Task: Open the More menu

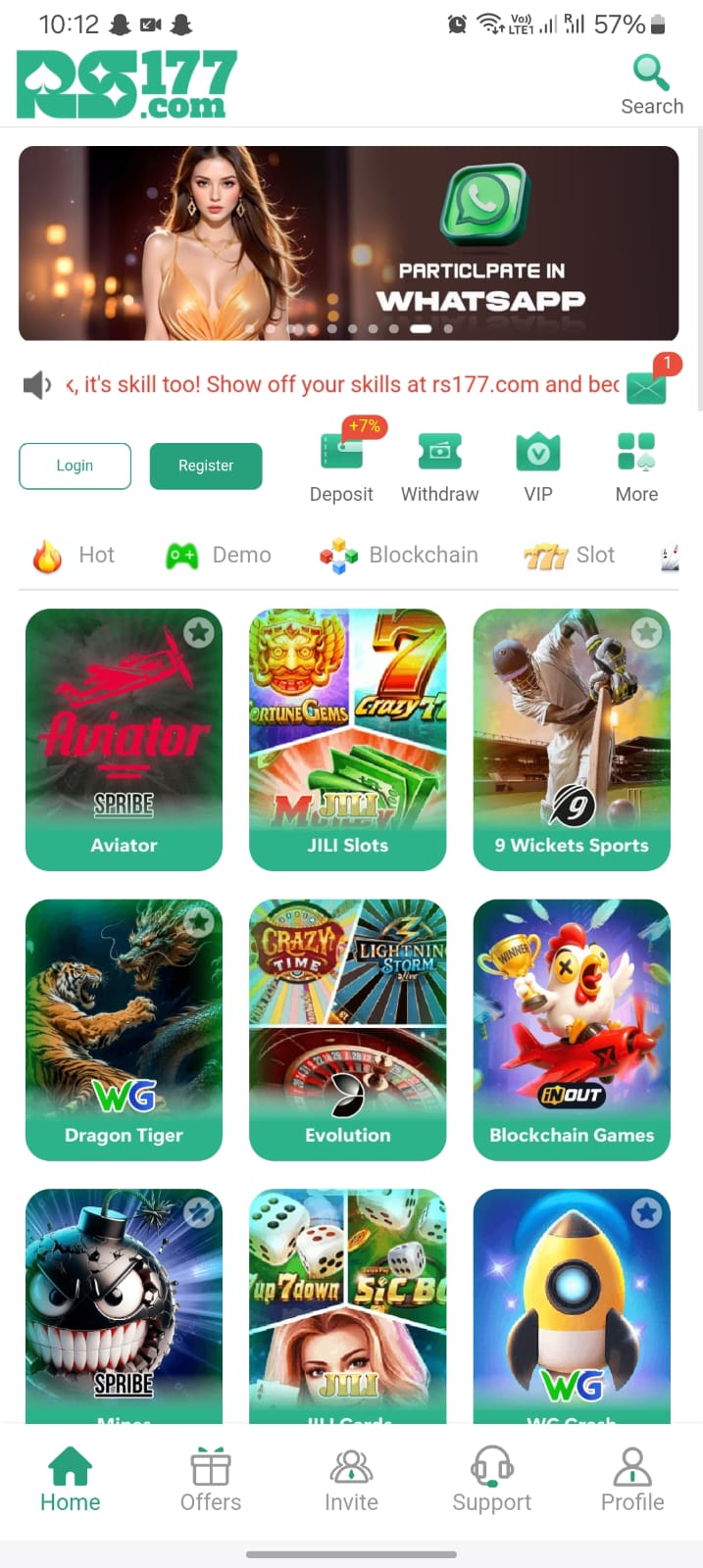Action: click(x=636, y=467)
